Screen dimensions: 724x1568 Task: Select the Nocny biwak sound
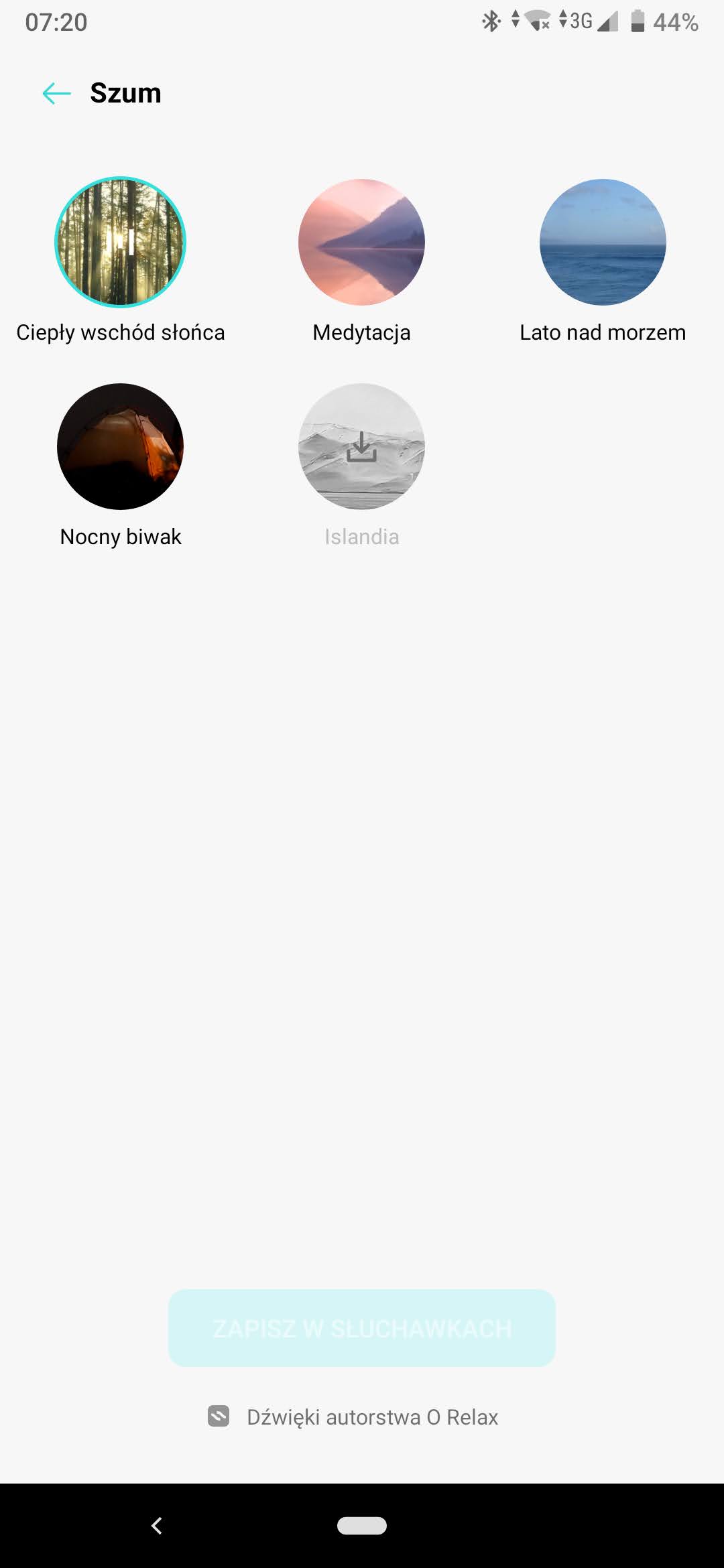tap(120, 446)
